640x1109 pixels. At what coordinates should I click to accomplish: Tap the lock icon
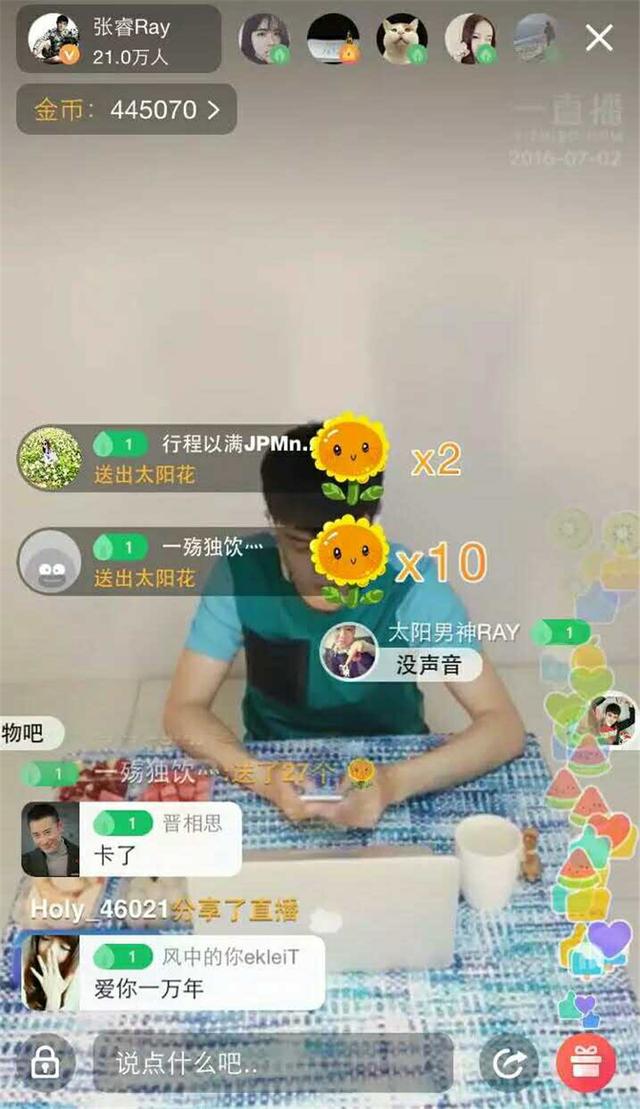tap(44, 1063)
